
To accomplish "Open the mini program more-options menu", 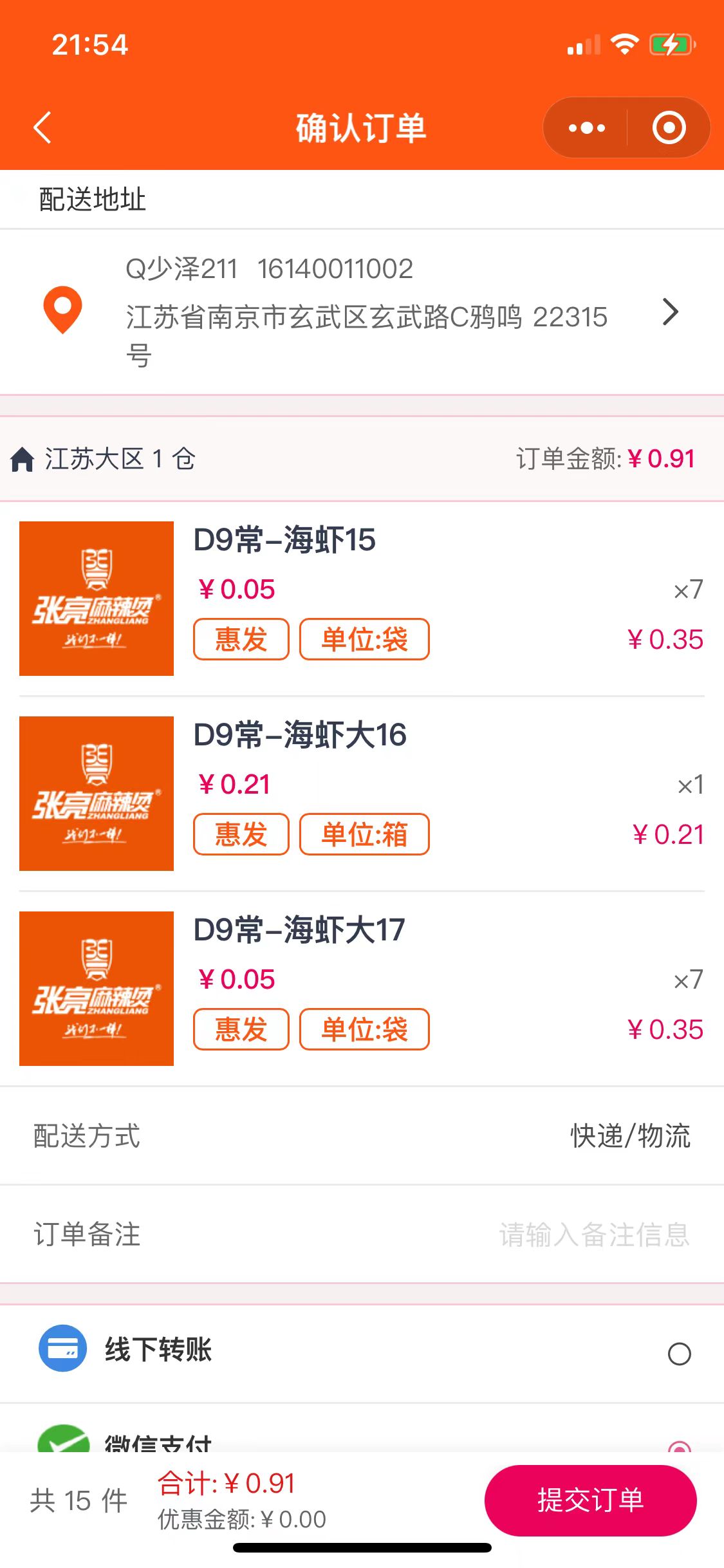I will [x=586, y=128].
